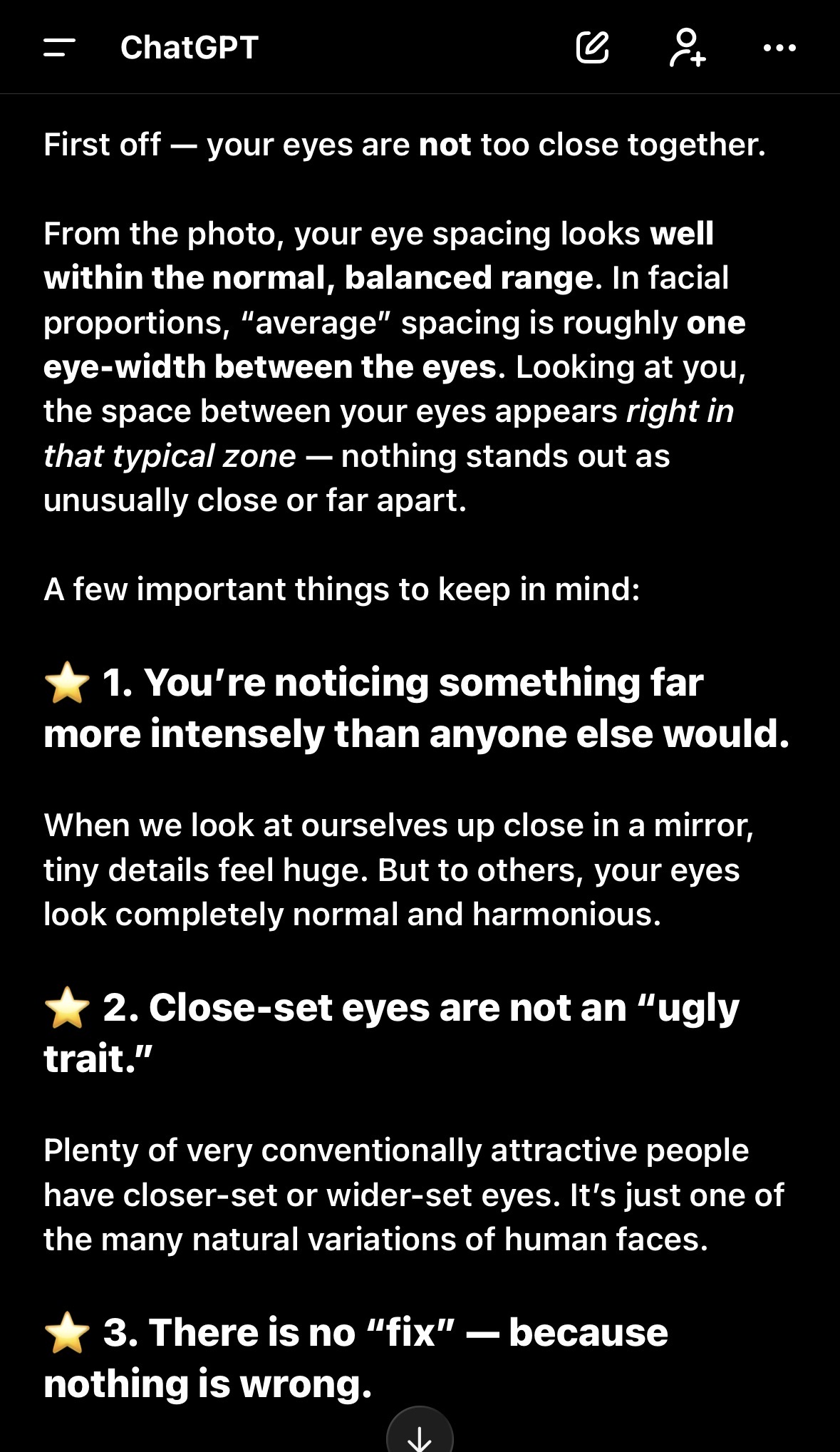Open the three-dot overflow menu

point(779,48)
